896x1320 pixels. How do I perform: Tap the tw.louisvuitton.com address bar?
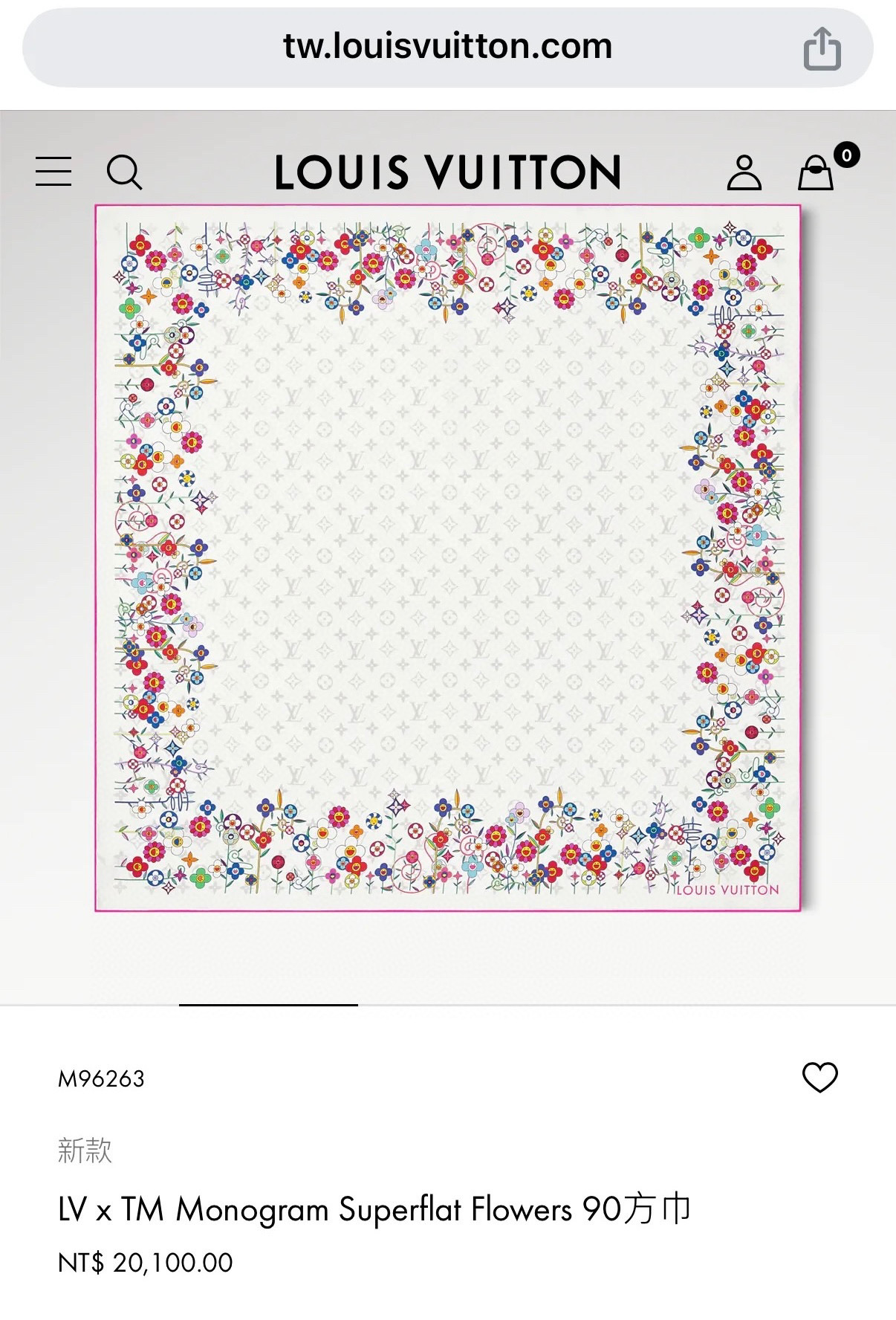point(447,47)
